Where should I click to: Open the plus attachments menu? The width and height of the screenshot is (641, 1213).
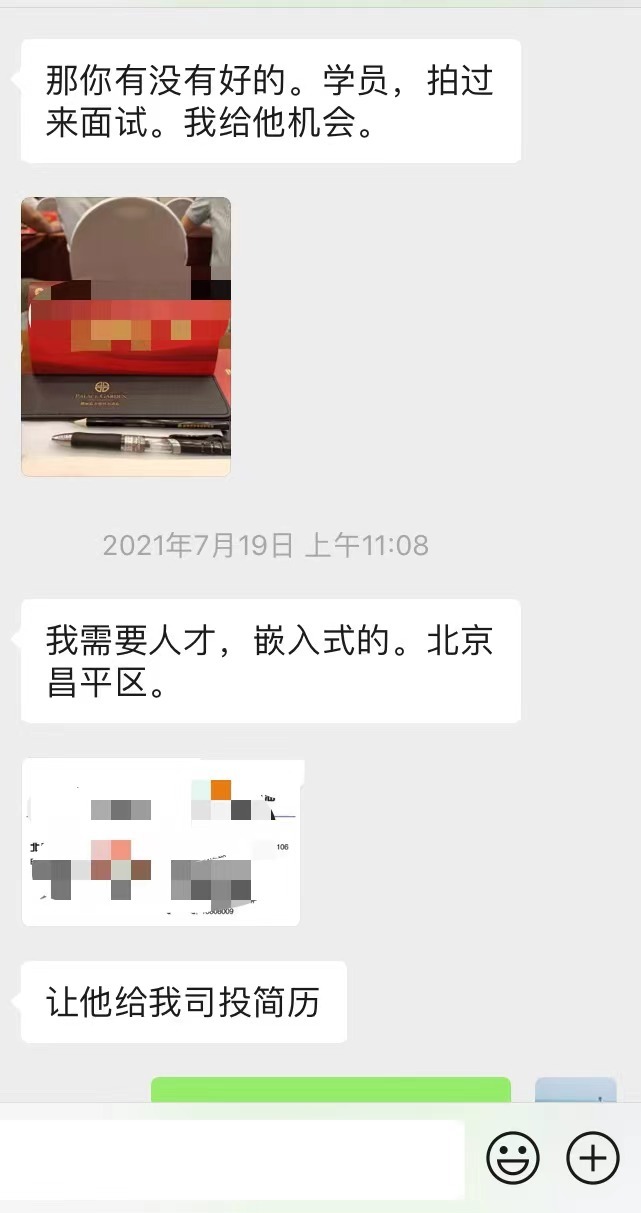(593, 1159)
